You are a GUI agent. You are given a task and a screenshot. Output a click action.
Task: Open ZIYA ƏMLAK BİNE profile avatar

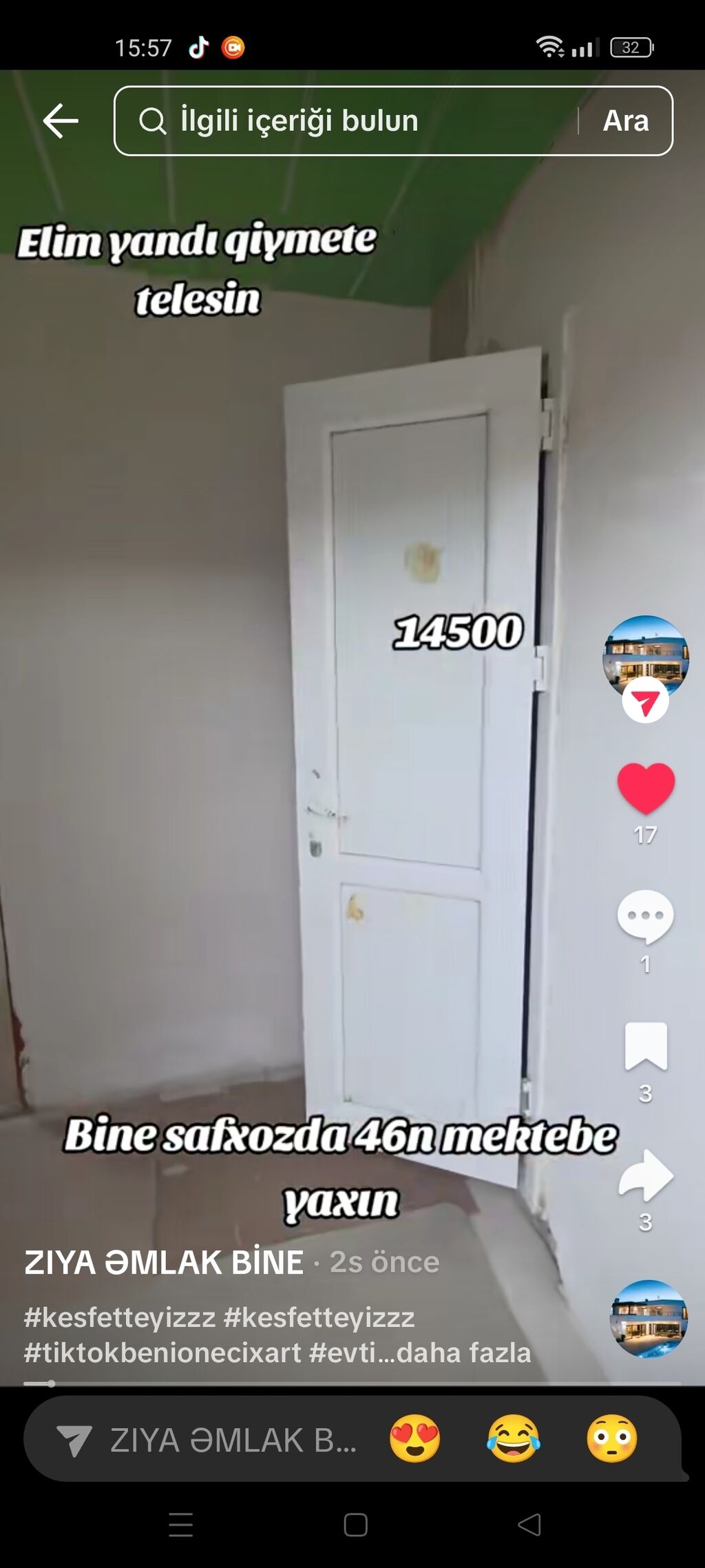coord(645,657)
